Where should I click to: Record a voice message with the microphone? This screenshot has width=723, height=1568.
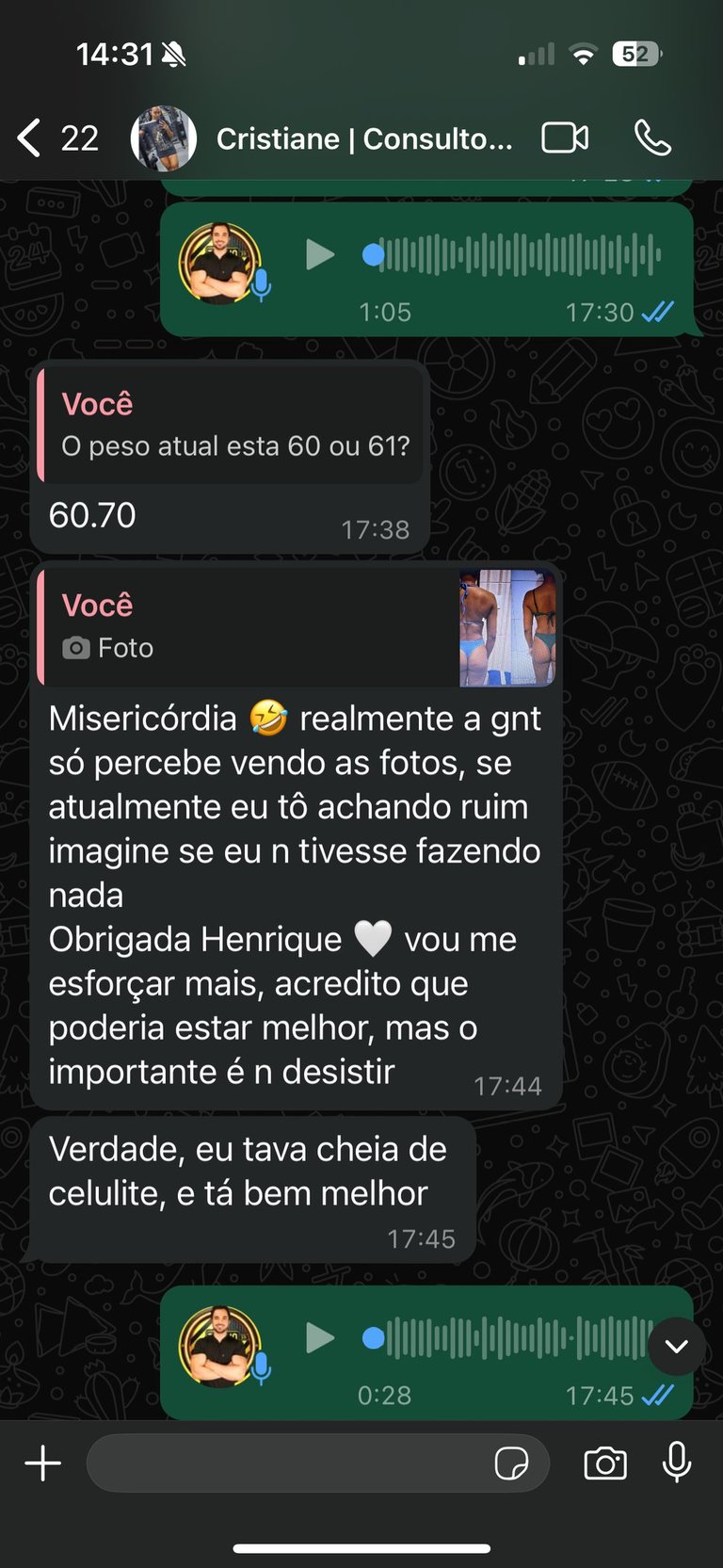[x=677, y=1463]
